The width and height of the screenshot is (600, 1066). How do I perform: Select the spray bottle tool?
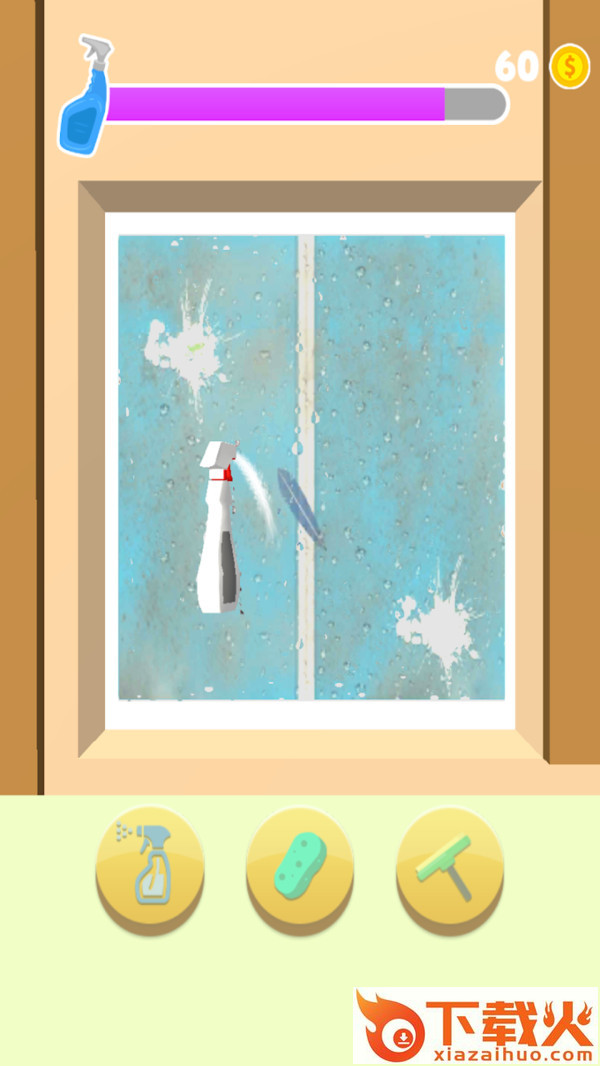(x=150, y=866)
